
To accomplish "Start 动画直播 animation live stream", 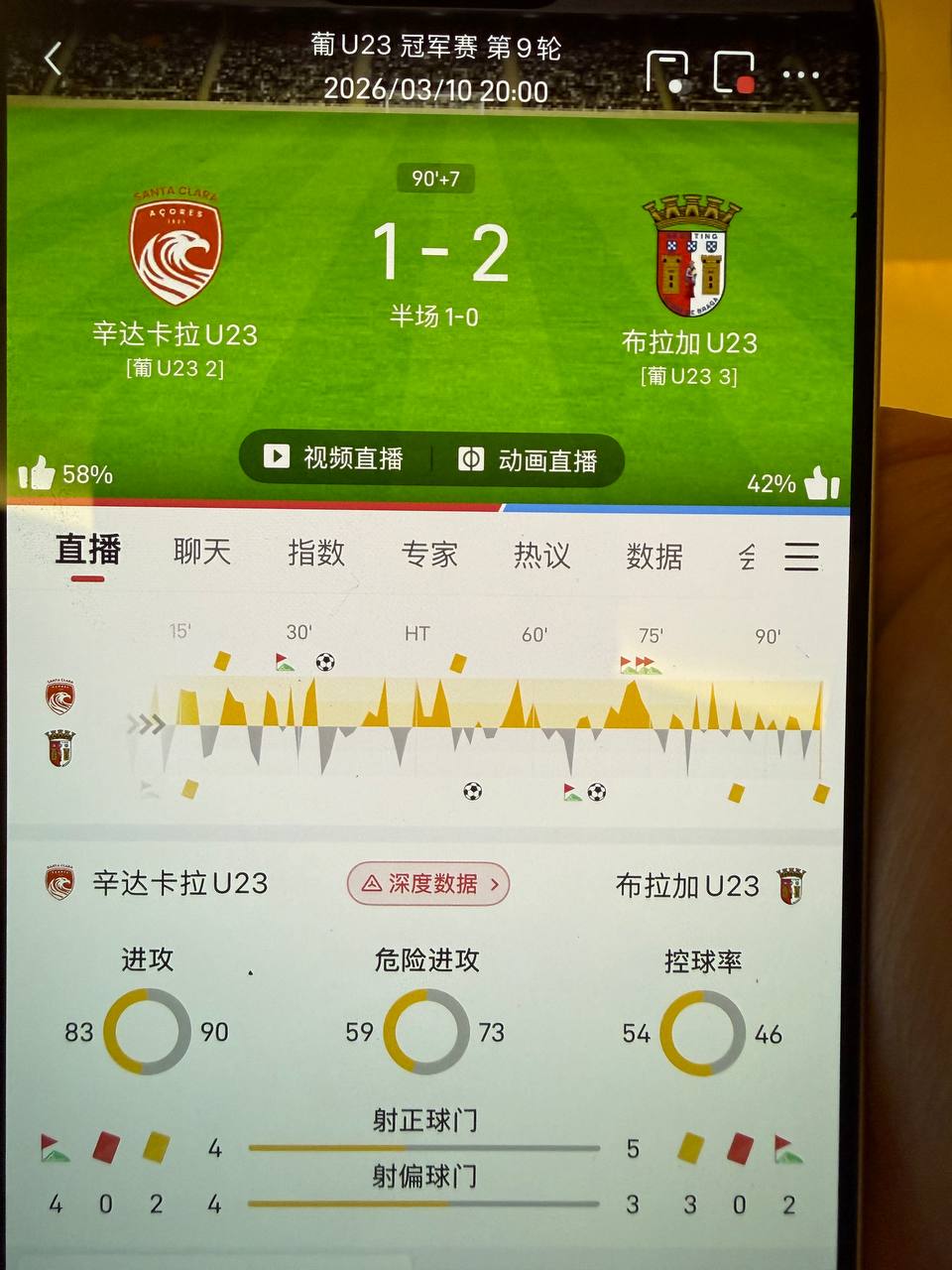I will click(529, 460).
